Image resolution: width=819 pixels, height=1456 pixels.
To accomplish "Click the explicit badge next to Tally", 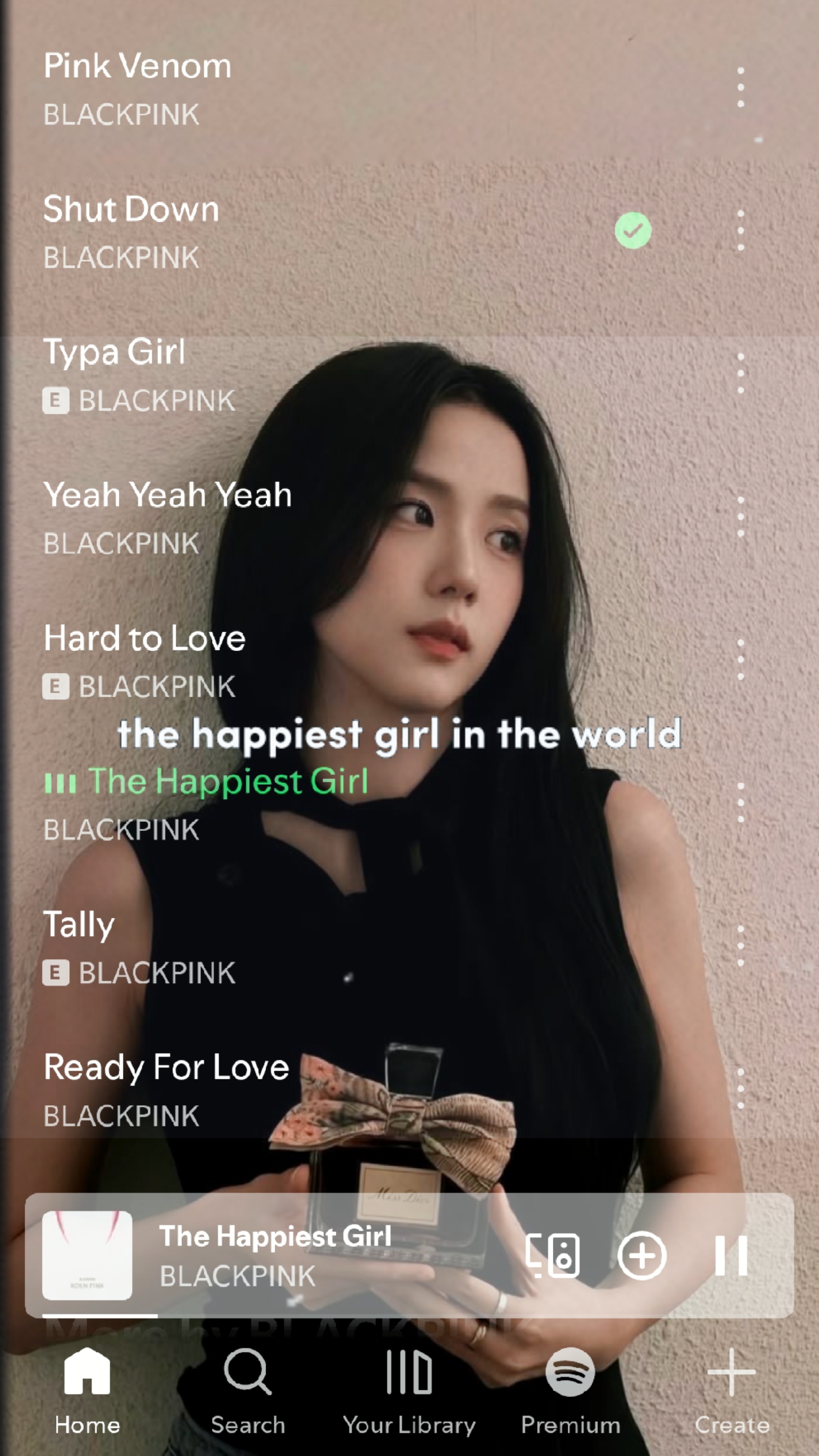I will coord(56,973).
